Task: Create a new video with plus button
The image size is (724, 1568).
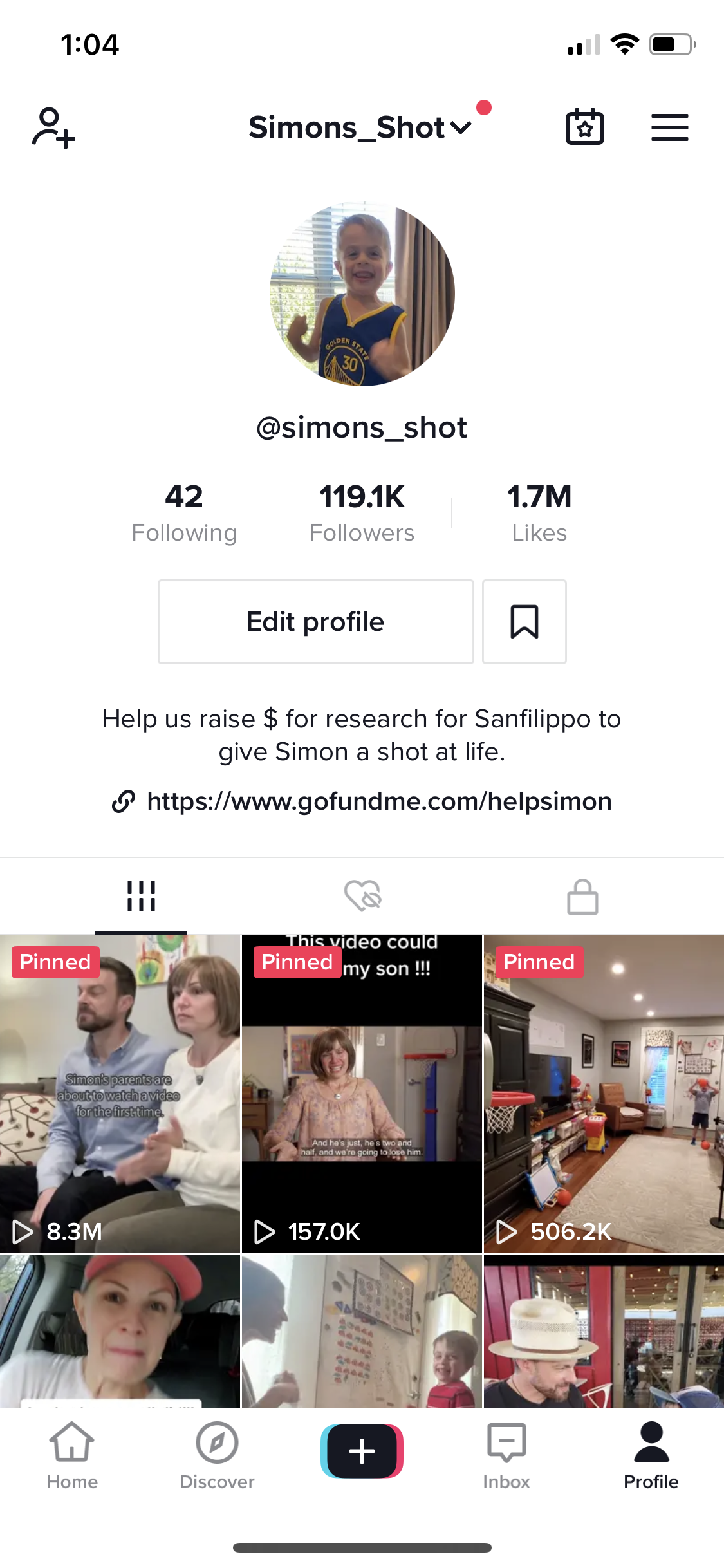Action: (x=362, y=1451)
